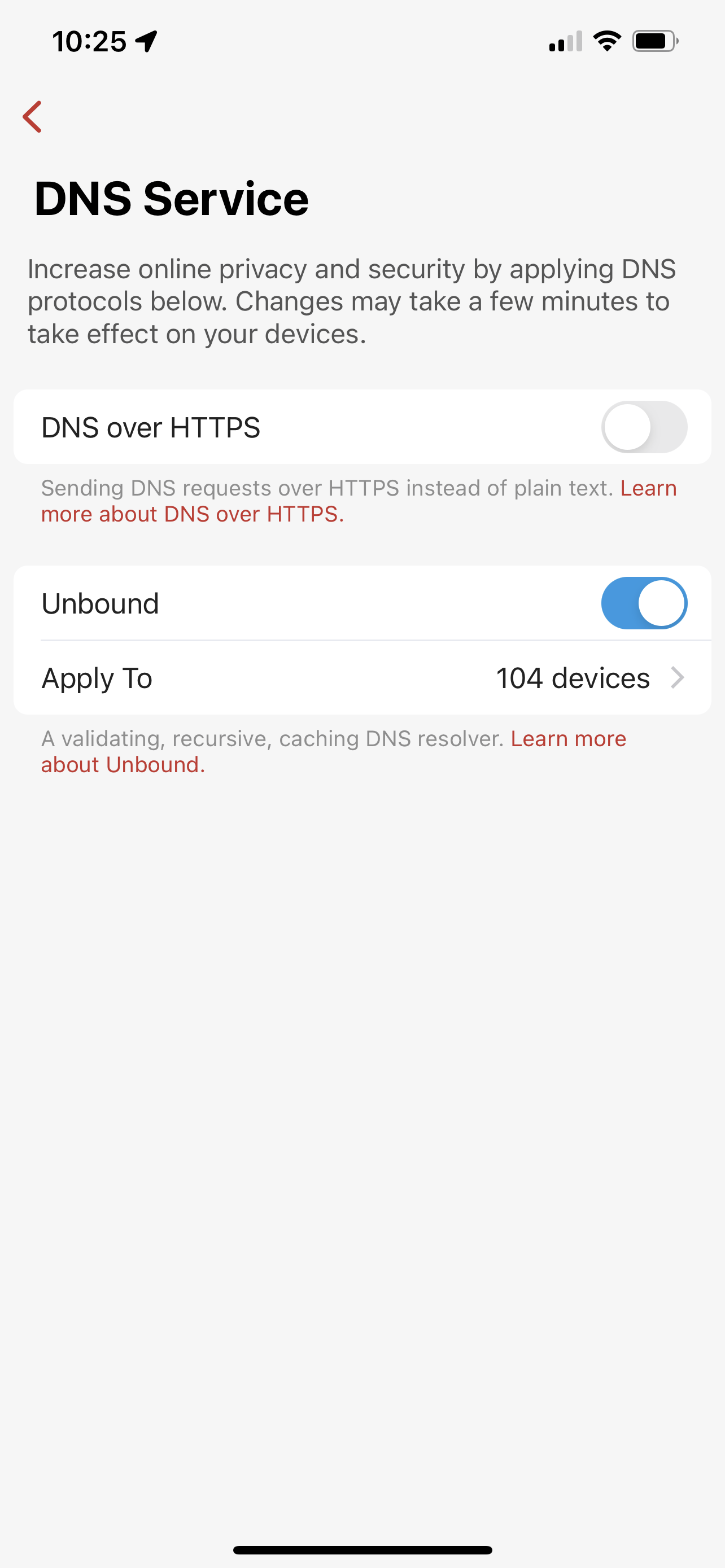Open Apply To 104 devices
Image resolution: width=725 pixels, height=1568 pixels.
(x=362, y=677)
